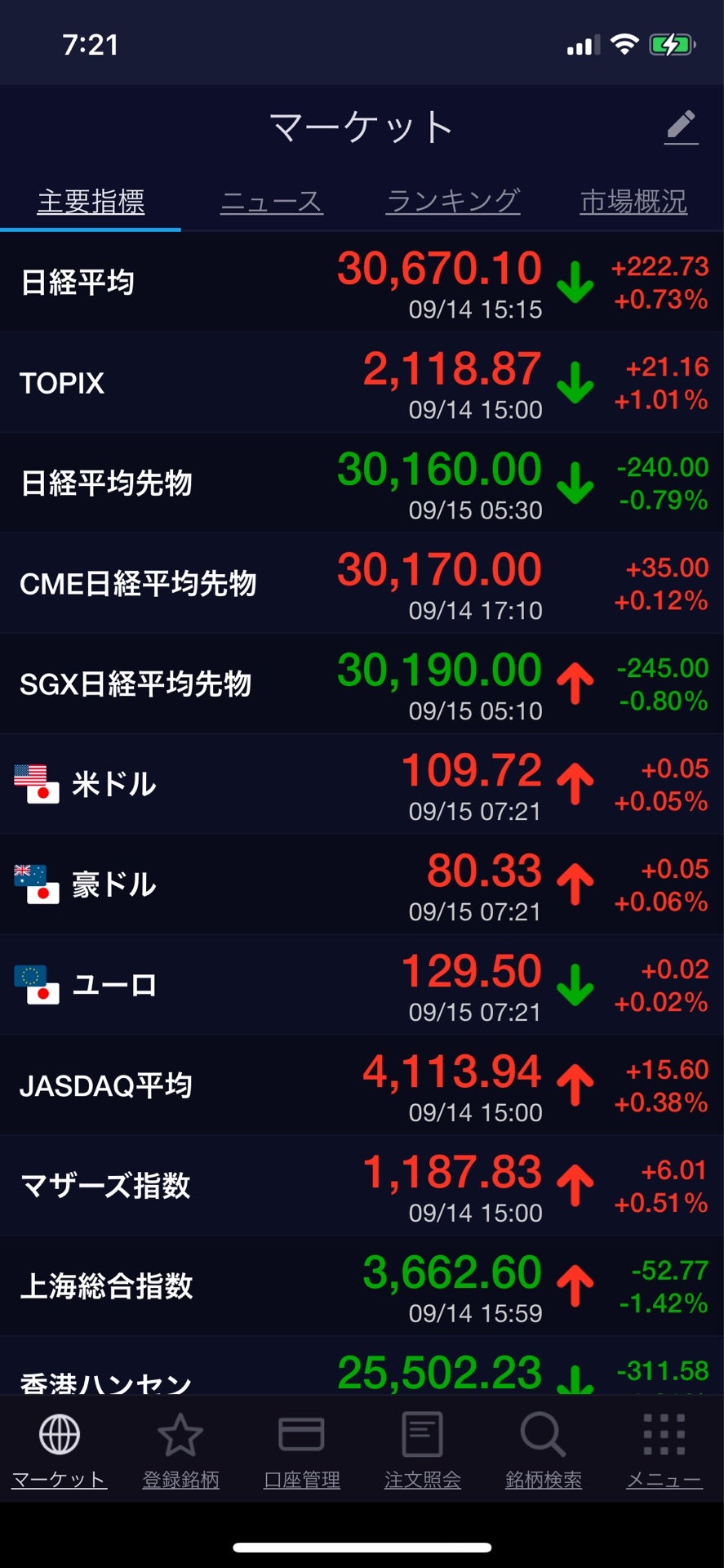The image size is (724, 1568).
Task: Switch to the ランキング tab
Action: click(x=453, y=201)
